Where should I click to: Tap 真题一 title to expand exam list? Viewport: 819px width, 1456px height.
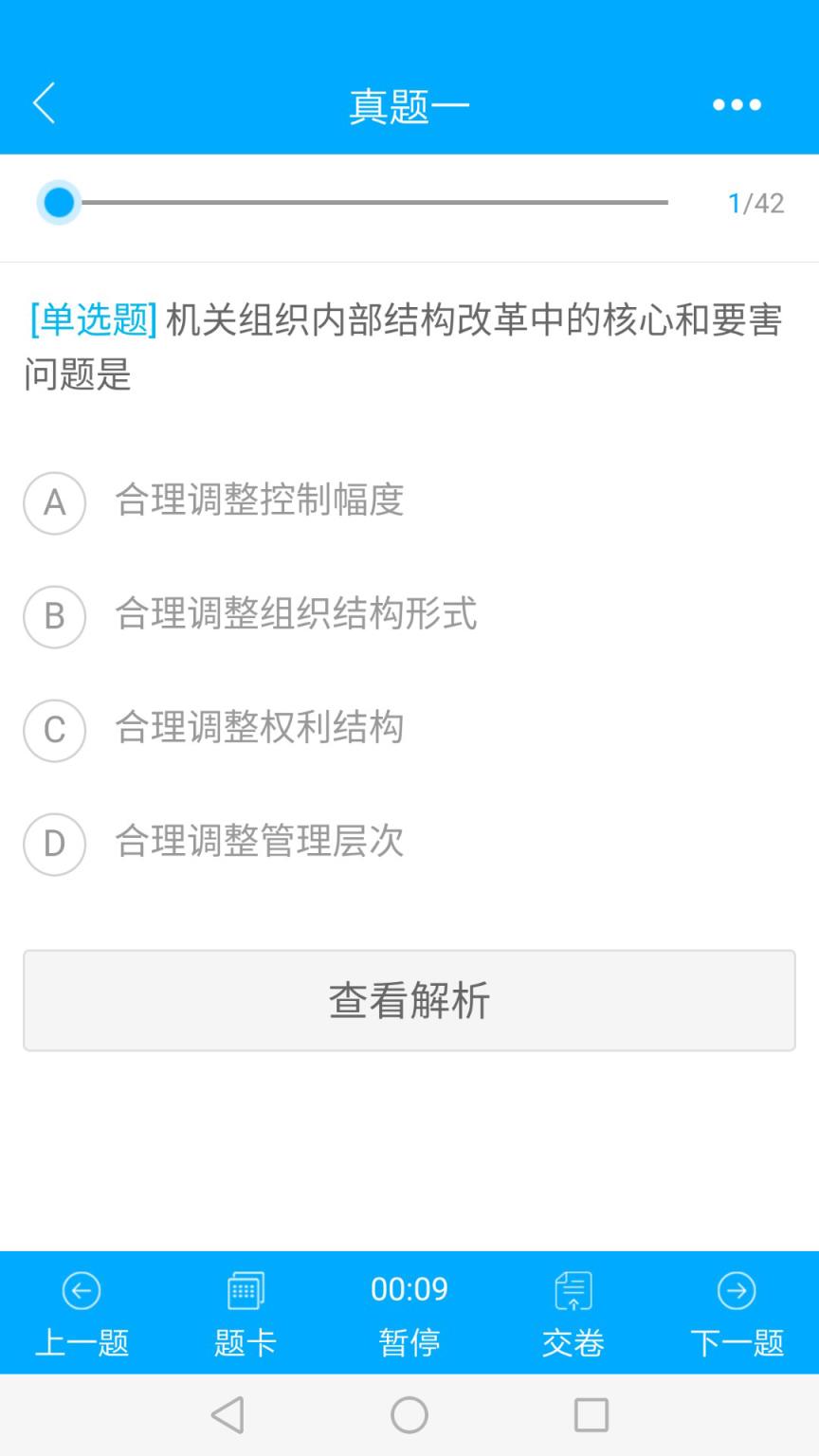click(409, 104)
